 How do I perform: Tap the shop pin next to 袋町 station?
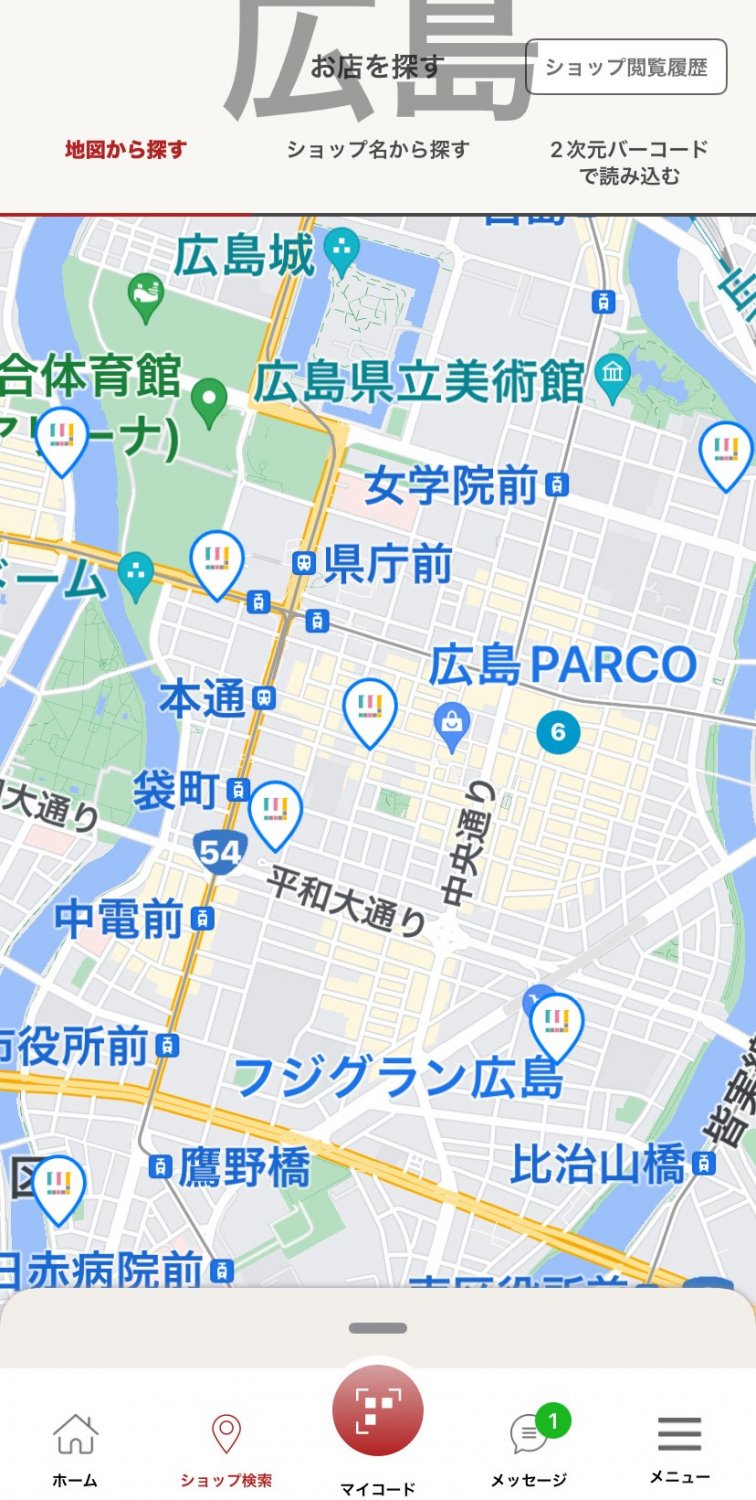[275, 812]
